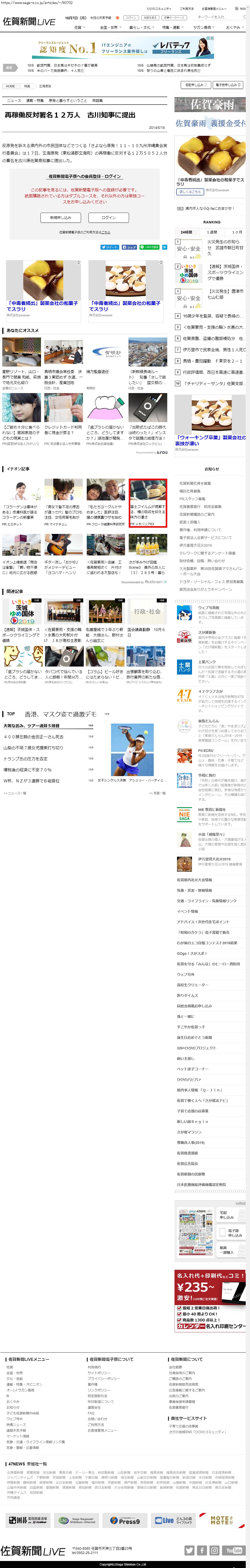Tap the ログイン button in the member box
250x1568 pixels.
[x=108, y=217]
